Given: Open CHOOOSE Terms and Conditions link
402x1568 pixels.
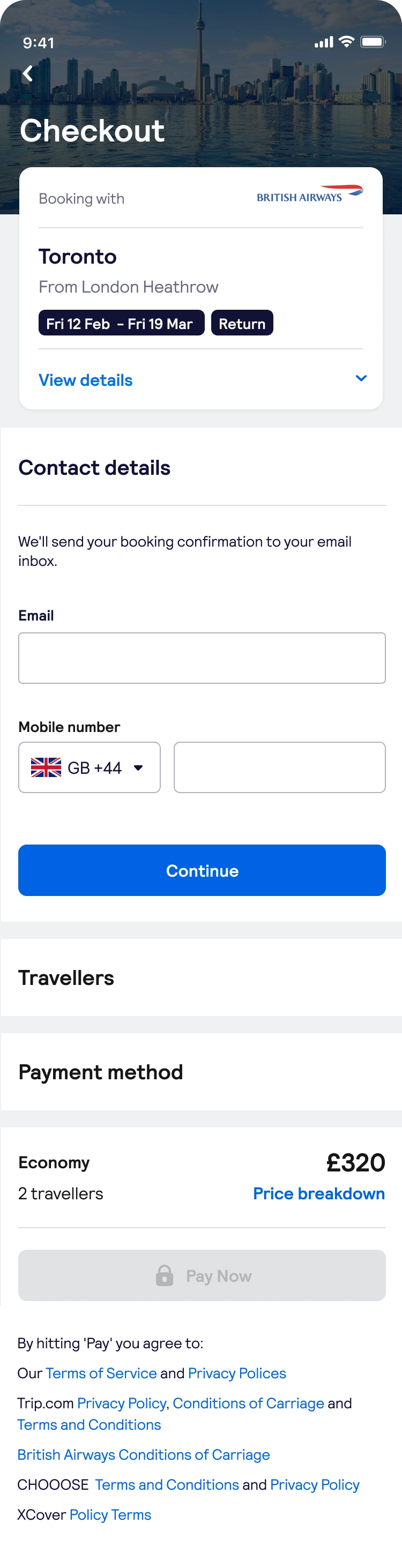Looking at the screenshot, I should click(167, 1484).
